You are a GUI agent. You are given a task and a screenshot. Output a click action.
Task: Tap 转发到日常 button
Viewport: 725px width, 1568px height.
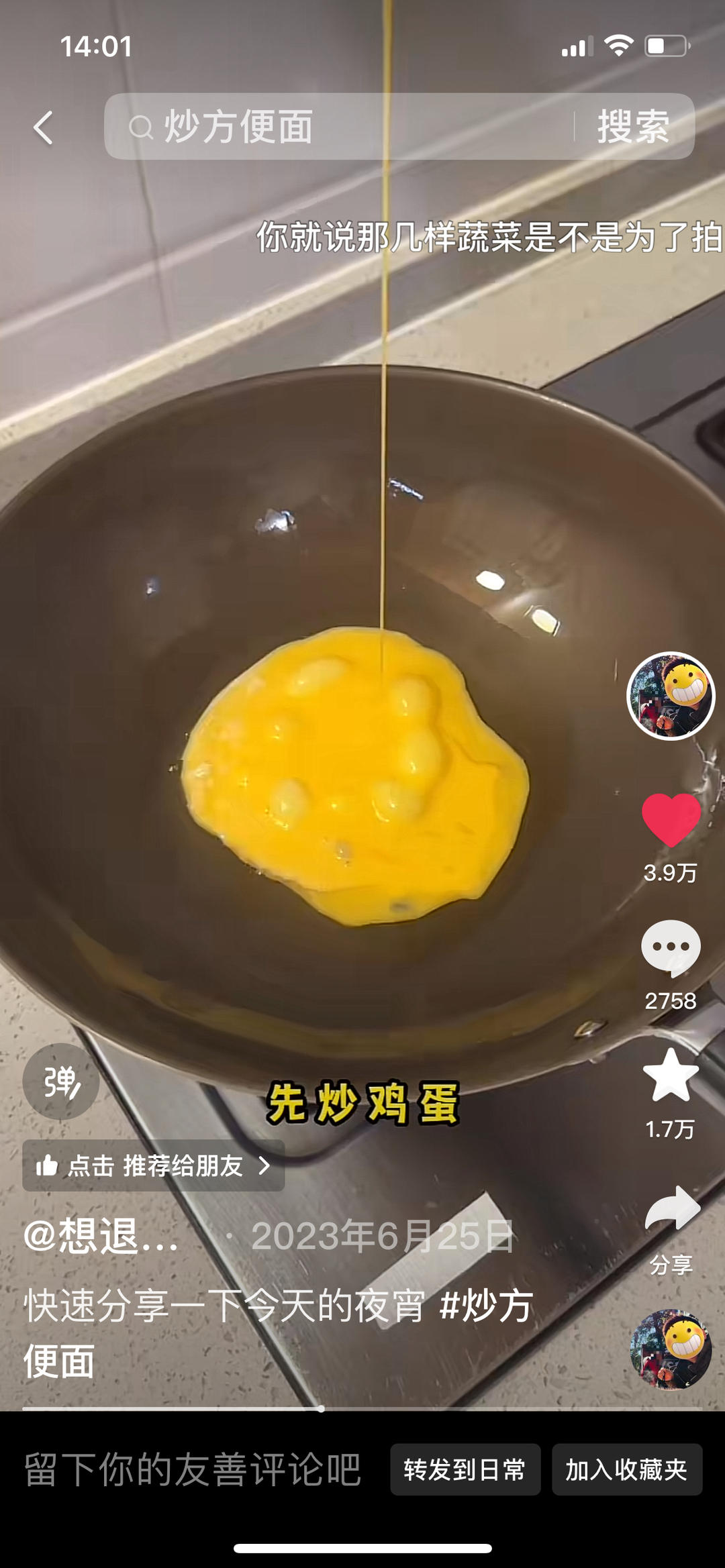click(x=465, y=1469)
